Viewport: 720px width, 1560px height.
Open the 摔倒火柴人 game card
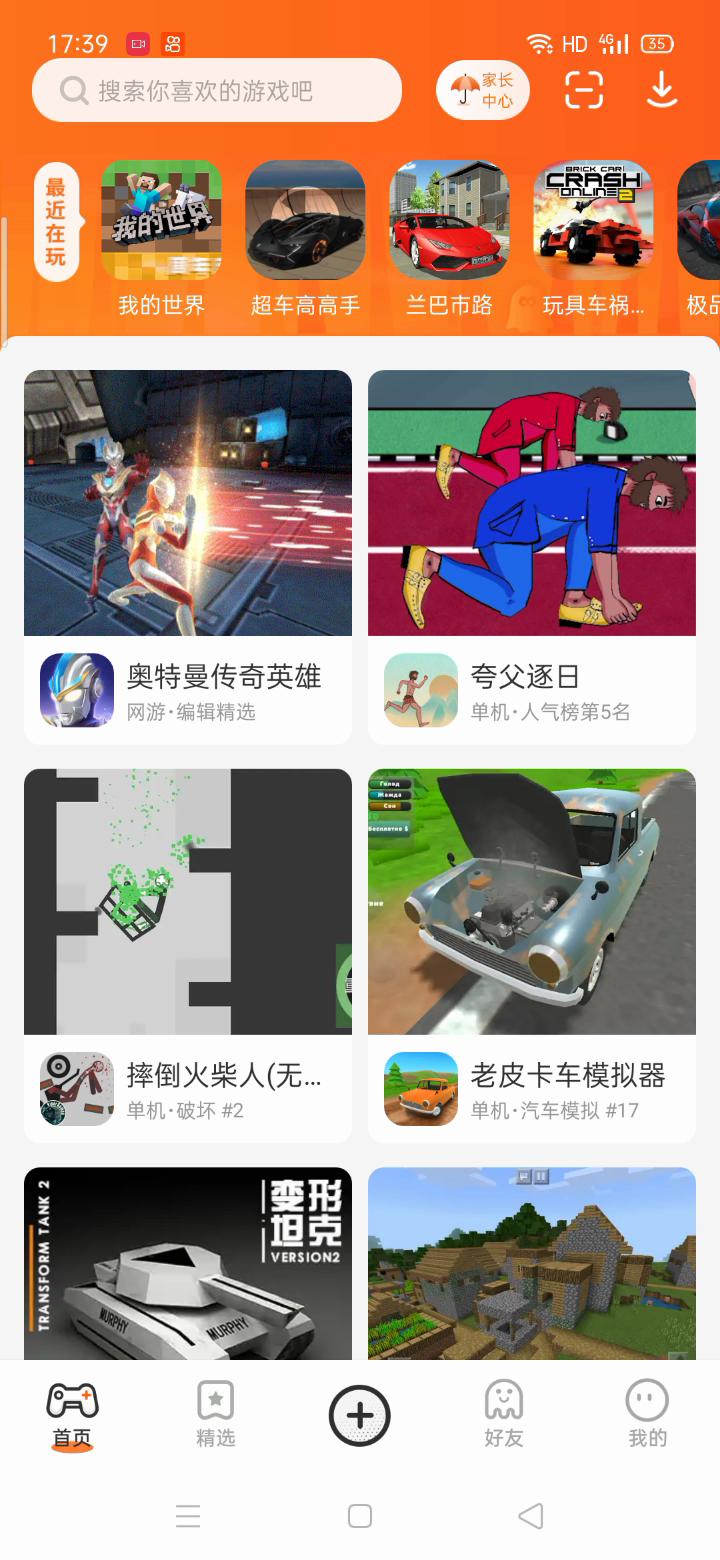click(x=188, y=954)
